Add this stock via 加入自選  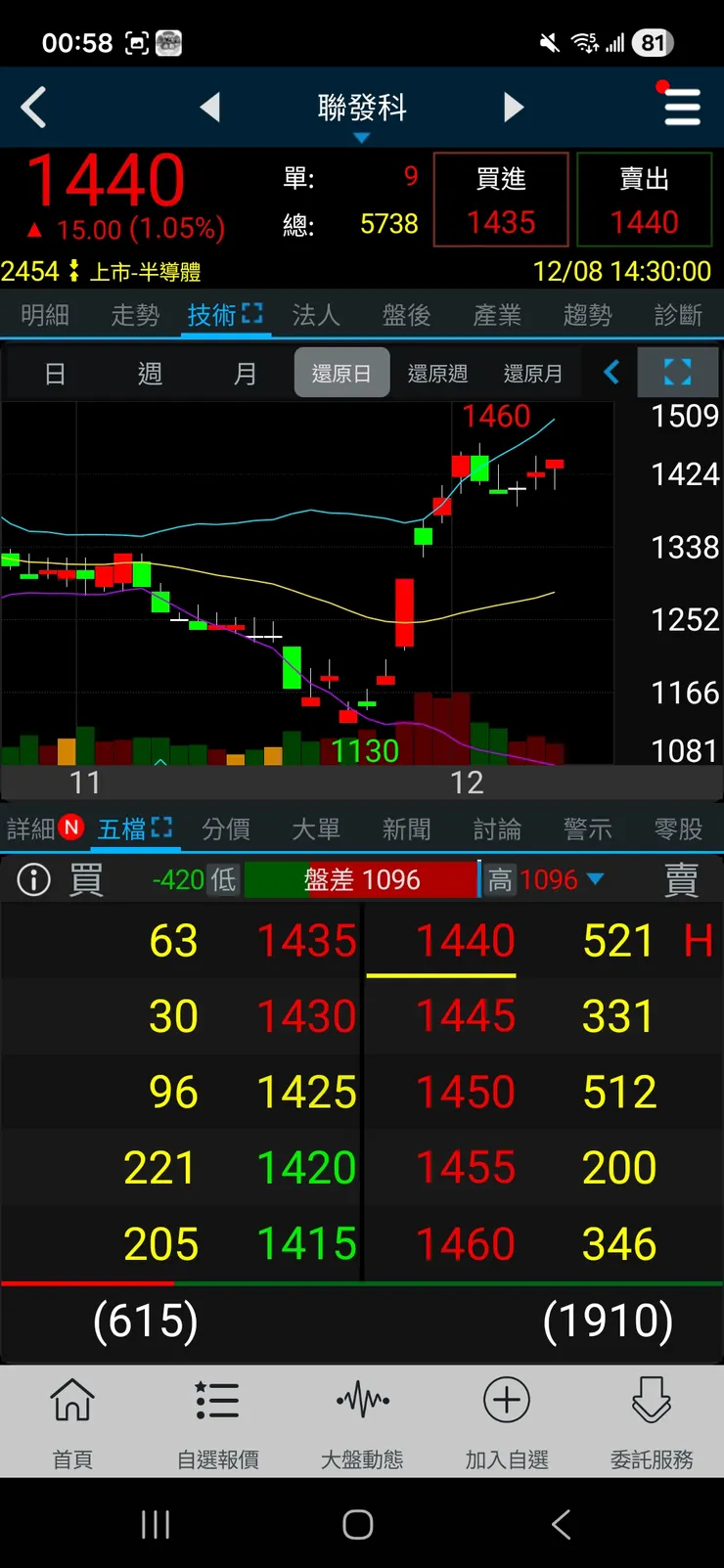[x=507, y=1423]
